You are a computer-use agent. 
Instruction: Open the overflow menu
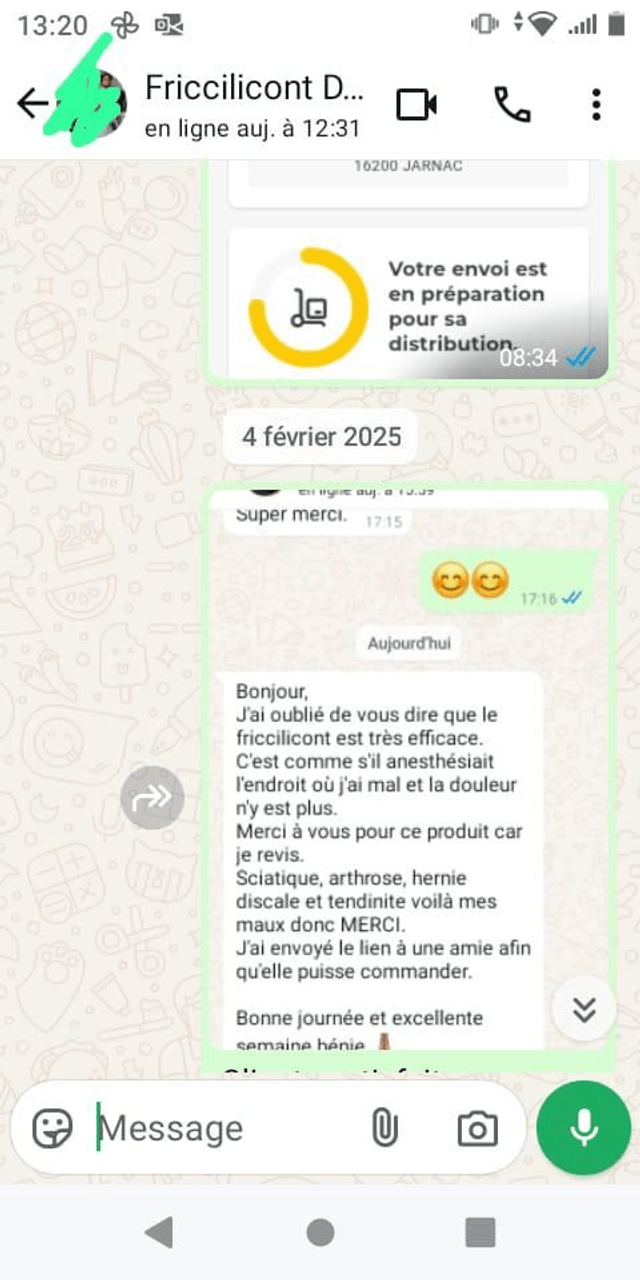(596, 104)
